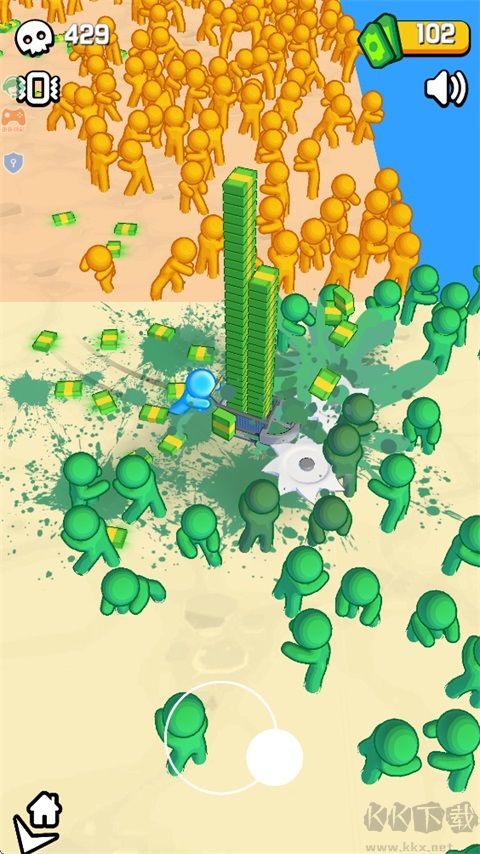The height and width of the screenshot is (854, 480).
Task: Open the blue shield key icon
Action: pyautogui.click(x=13, y=162)
